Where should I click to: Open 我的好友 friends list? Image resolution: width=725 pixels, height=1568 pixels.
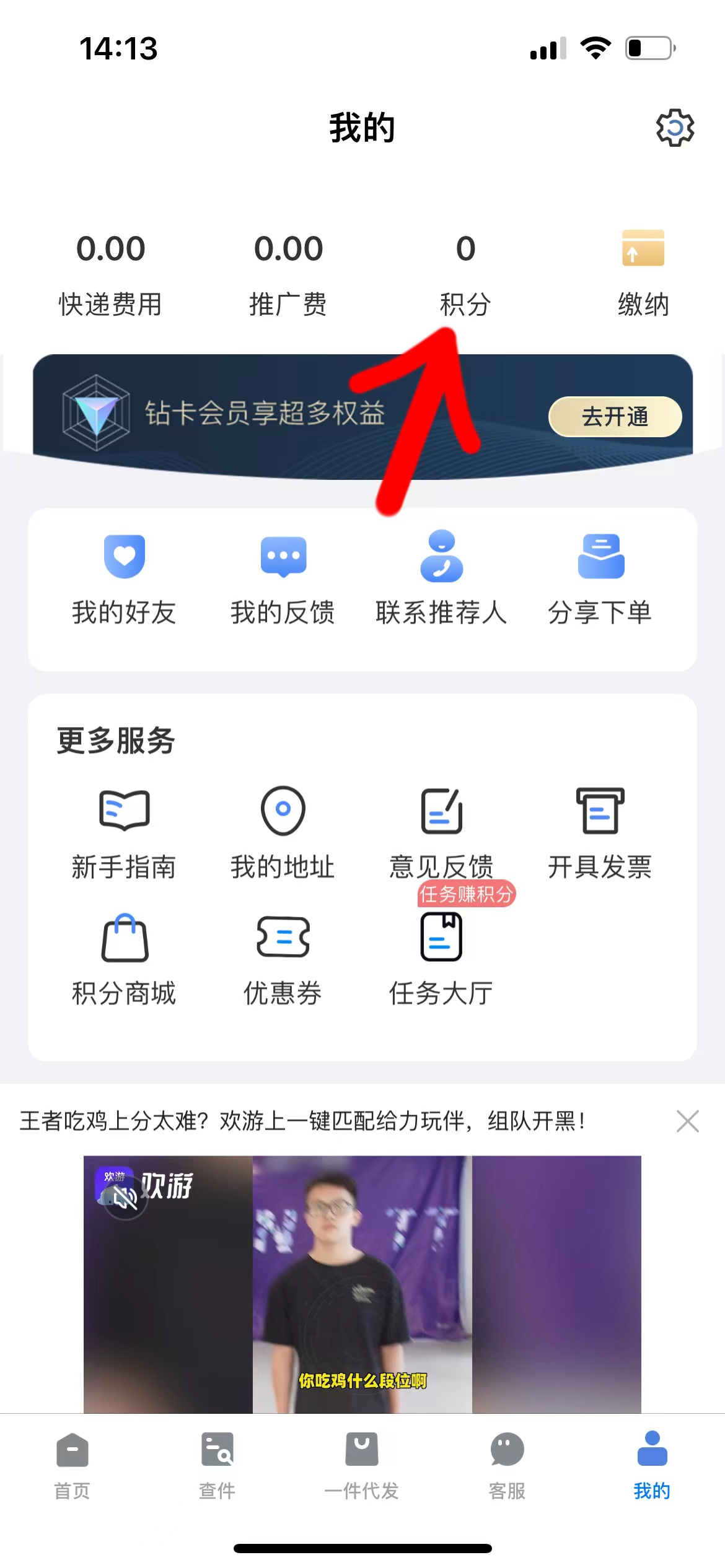coord(125,578)
